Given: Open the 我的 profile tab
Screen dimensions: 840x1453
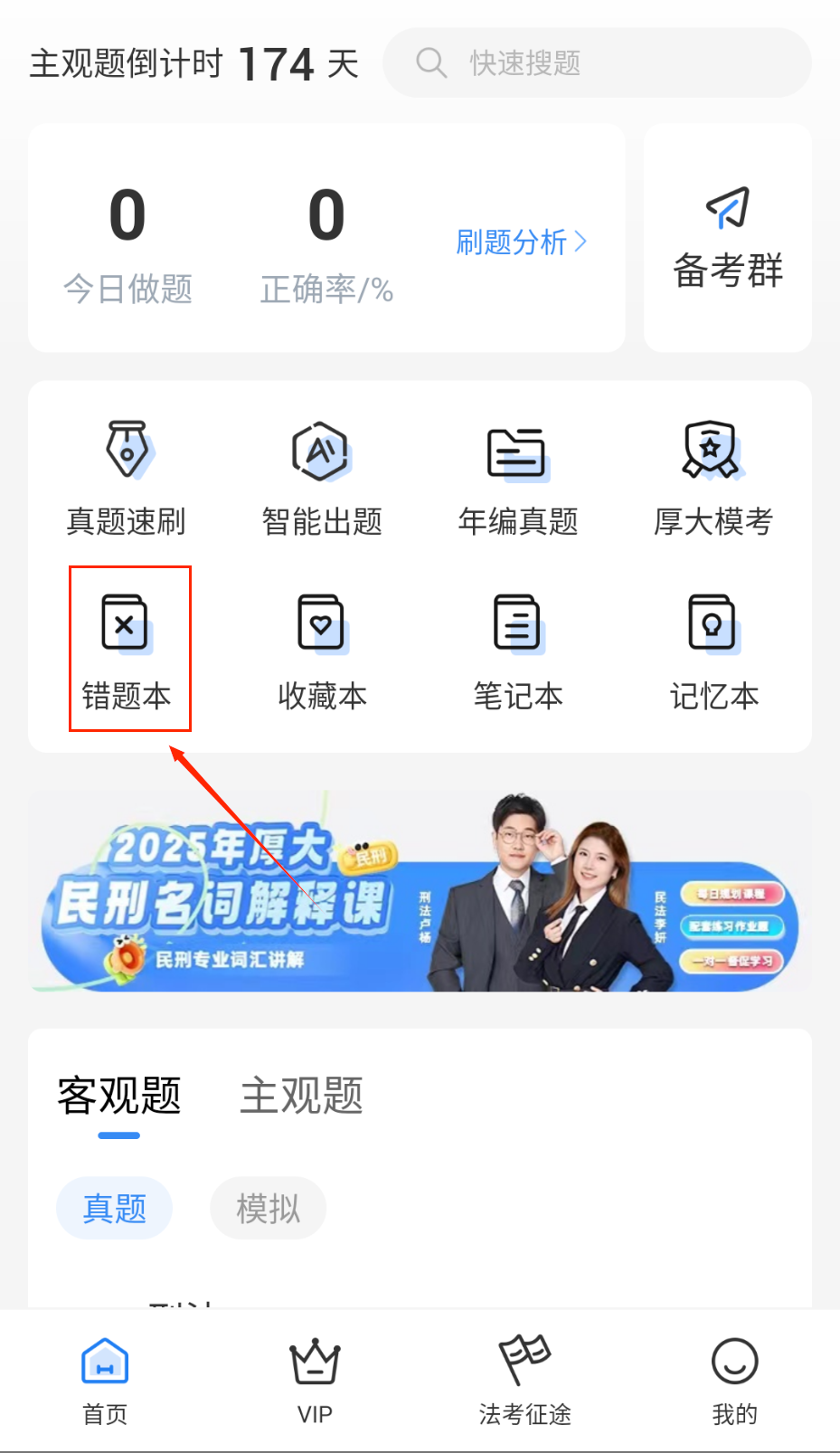Looking at the screenshot, I should click(734, 1381).
